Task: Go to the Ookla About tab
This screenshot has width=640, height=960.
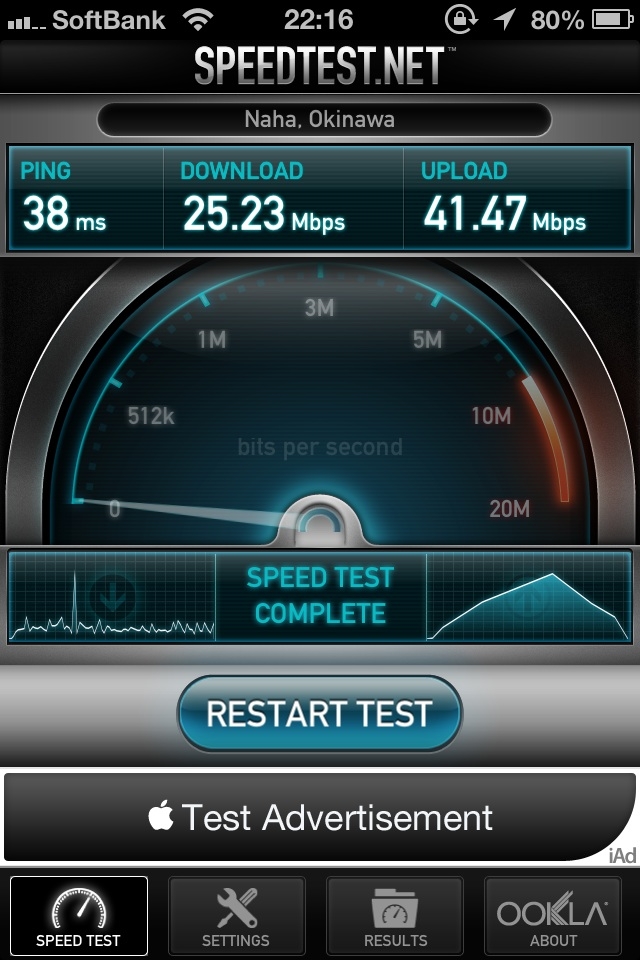Action: coord(553,916)
